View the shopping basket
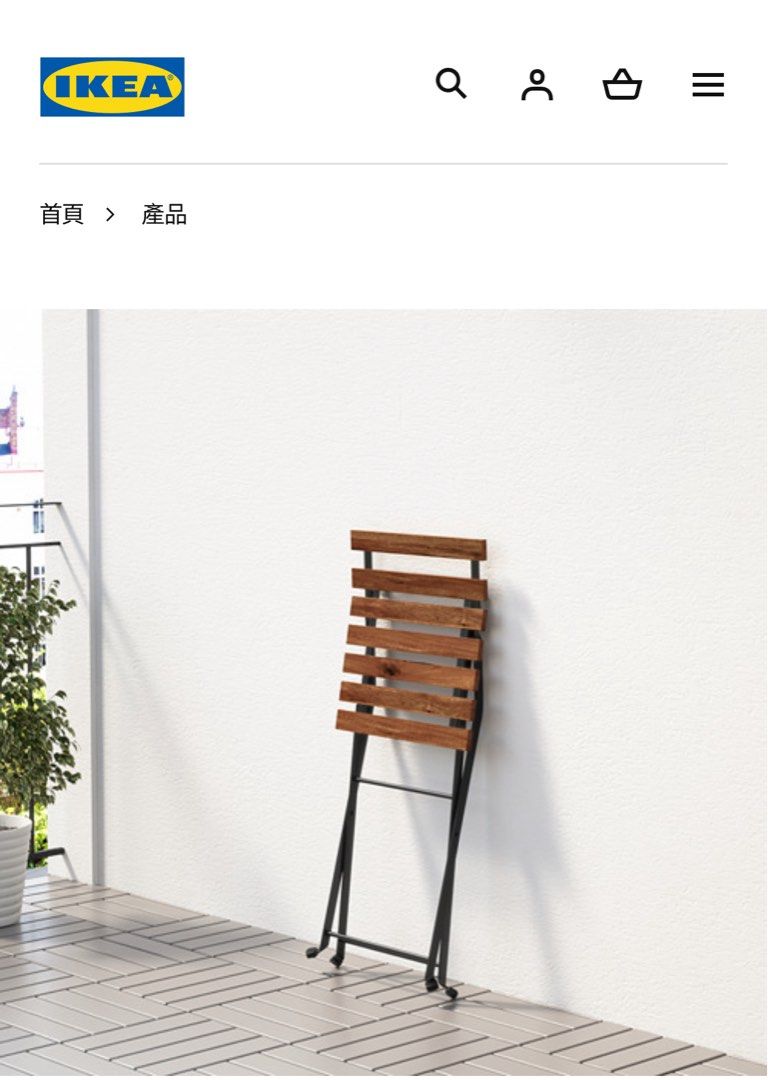This screenshot has height=1080, width=768. [622, 85]
